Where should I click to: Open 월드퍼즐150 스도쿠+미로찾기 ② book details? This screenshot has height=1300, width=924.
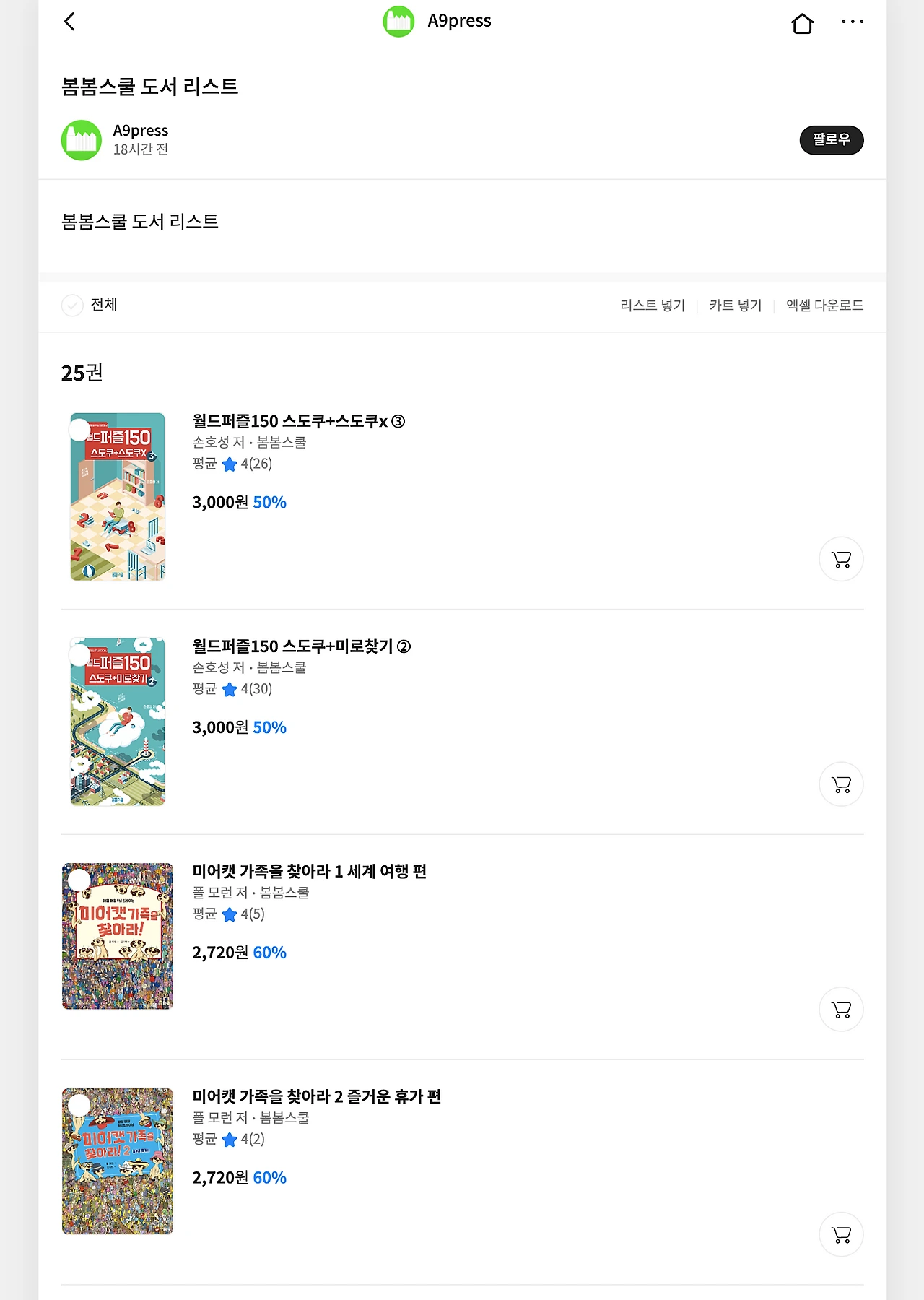pyautogui.click(x=301, y=646)
